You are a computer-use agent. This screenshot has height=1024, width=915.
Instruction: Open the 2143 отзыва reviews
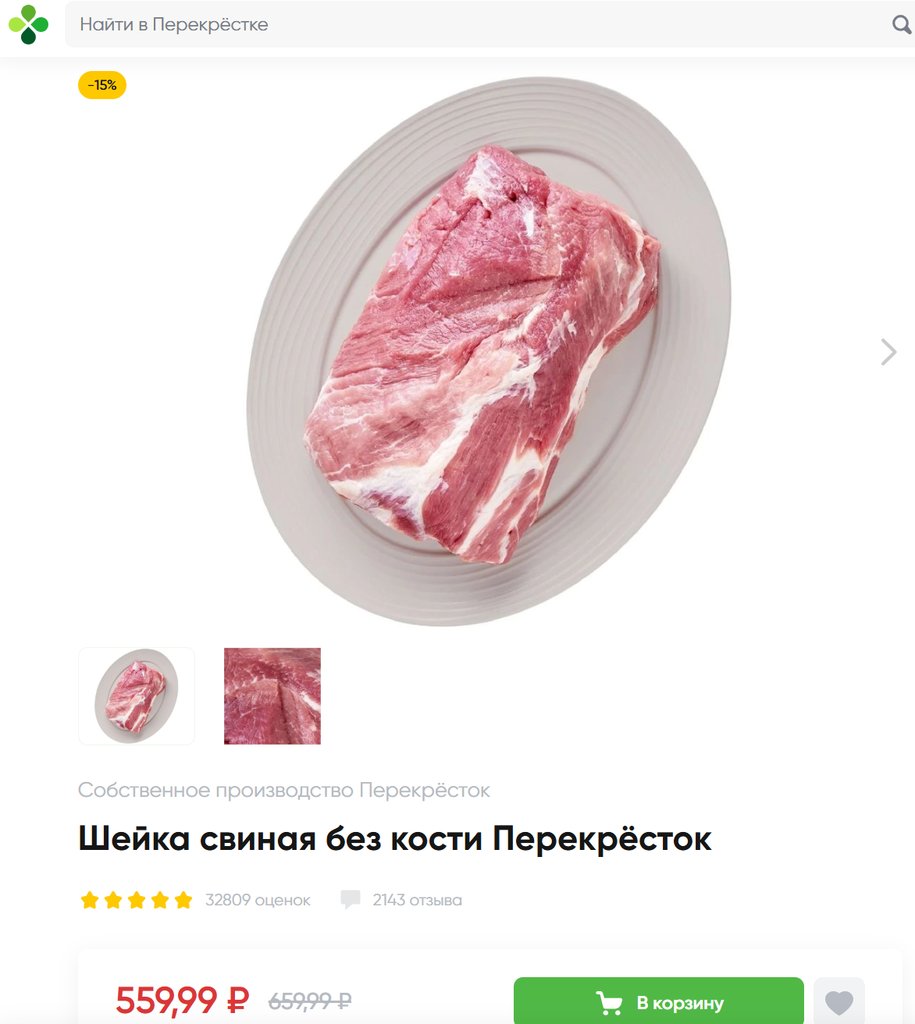(416, 900)
